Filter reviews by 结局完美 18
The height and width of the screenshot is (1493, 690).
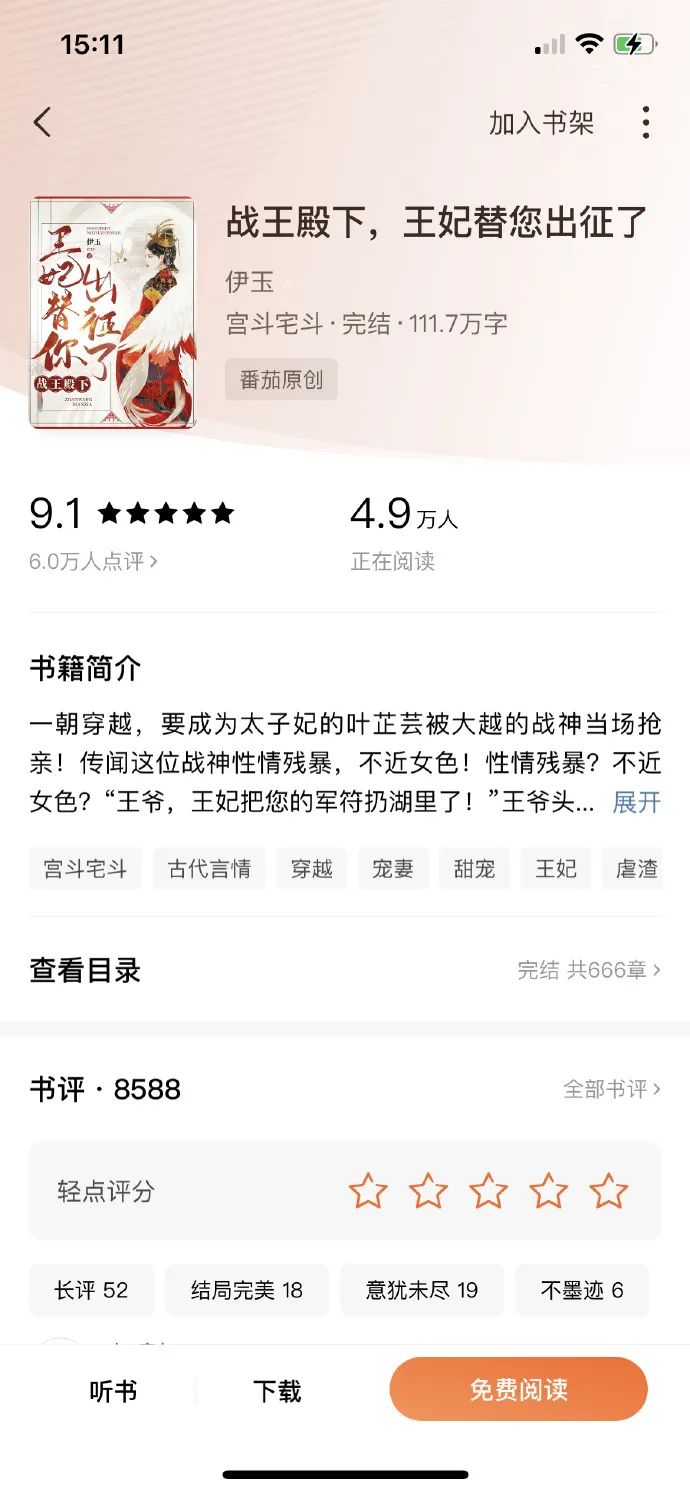click(247, 1290)
